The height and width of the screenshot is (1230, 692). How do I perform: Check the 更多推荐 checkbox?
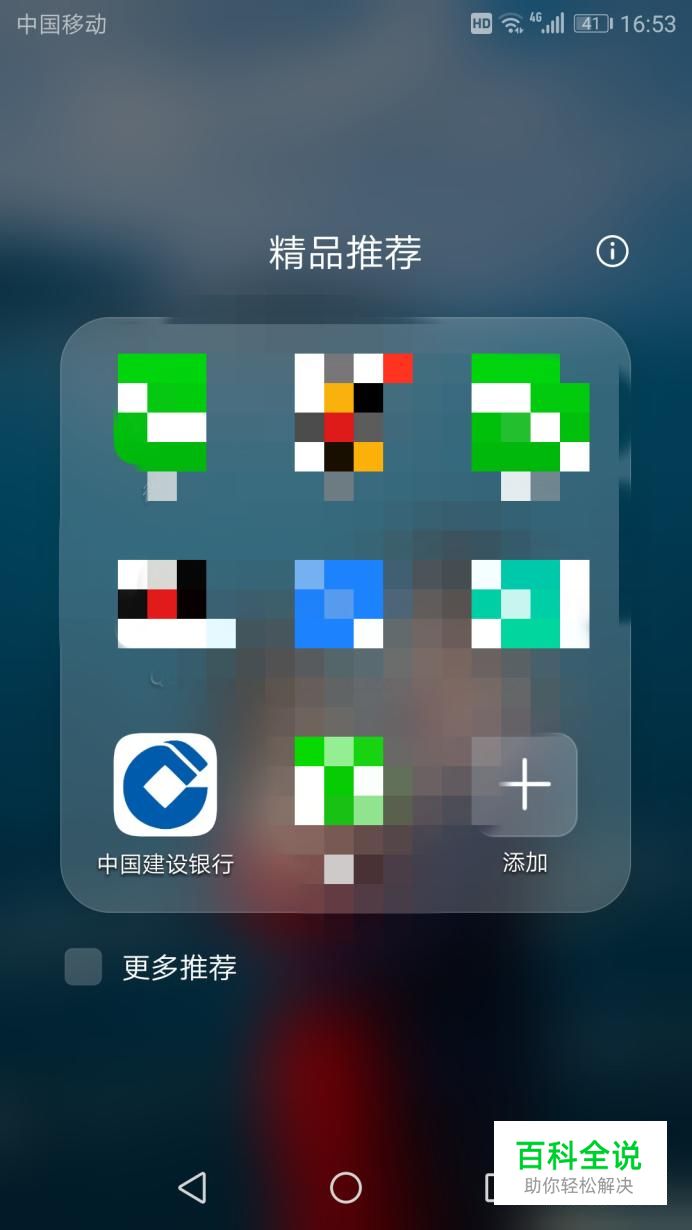tap(84, 967)
